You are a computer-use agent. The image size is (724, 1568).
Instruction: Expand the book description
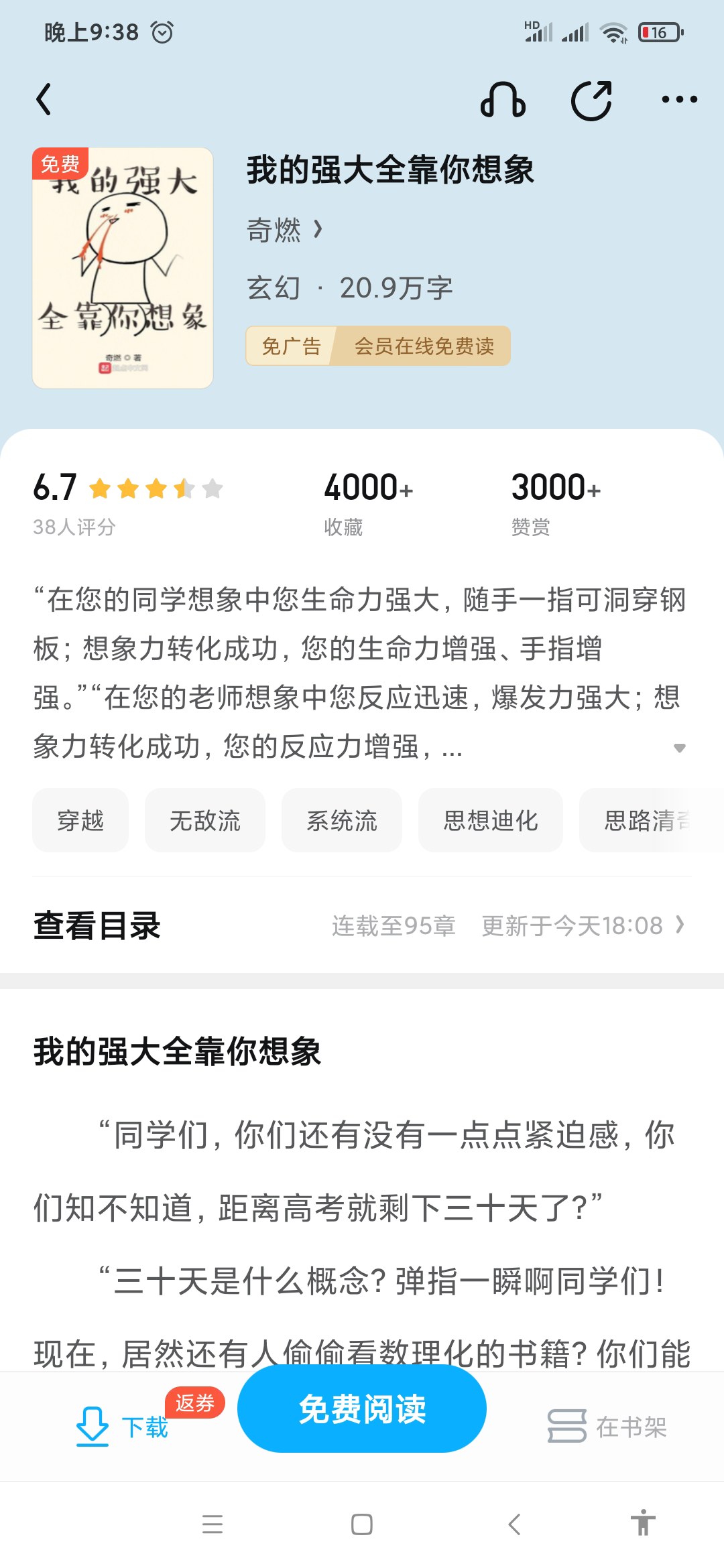click(x=679, y=748)
